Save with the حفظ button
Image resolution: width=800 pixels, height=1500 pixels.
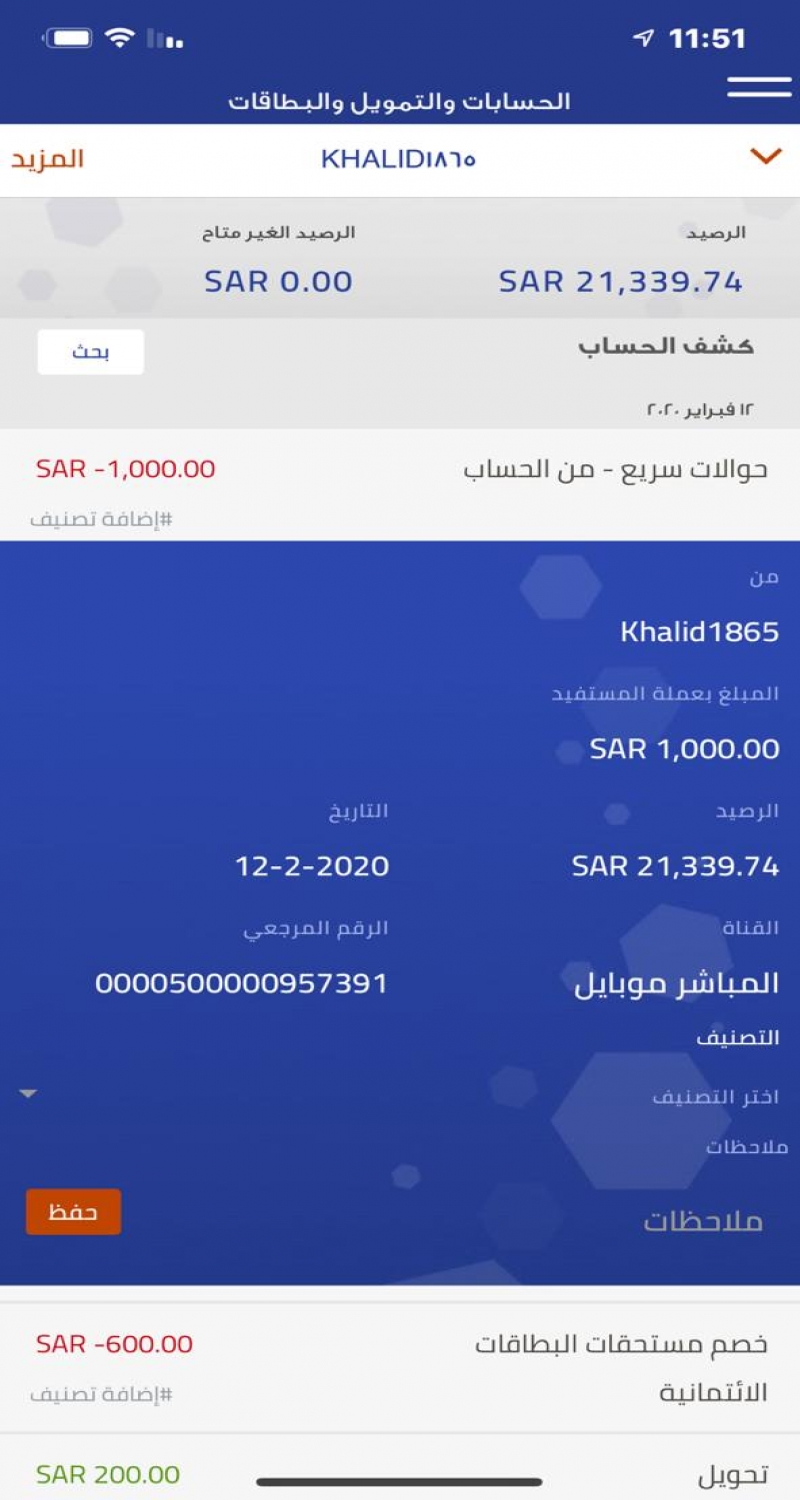73,1212
